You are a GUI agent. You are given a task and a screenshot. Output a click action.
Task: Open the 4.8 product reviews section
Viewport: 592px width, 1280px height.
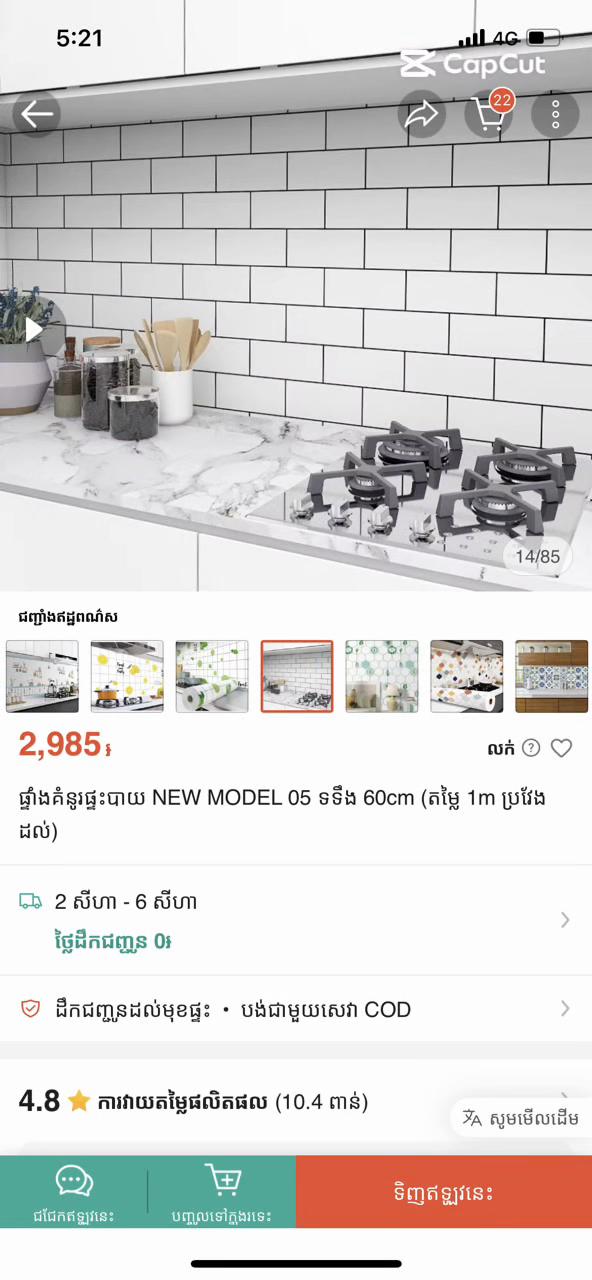[x=296, y=1102]
